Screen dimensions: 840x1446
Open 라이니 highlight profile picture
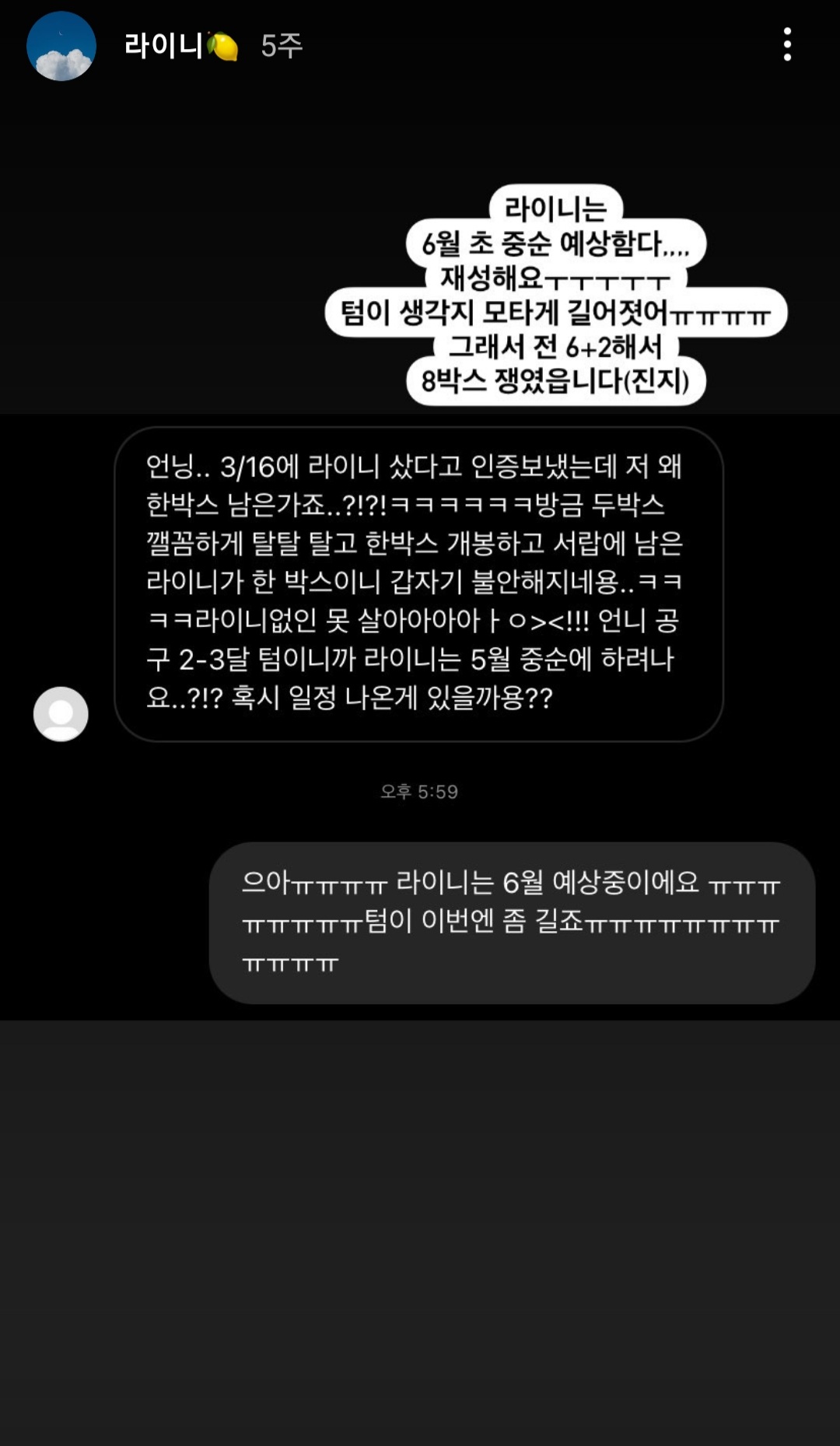coord(61,46)
